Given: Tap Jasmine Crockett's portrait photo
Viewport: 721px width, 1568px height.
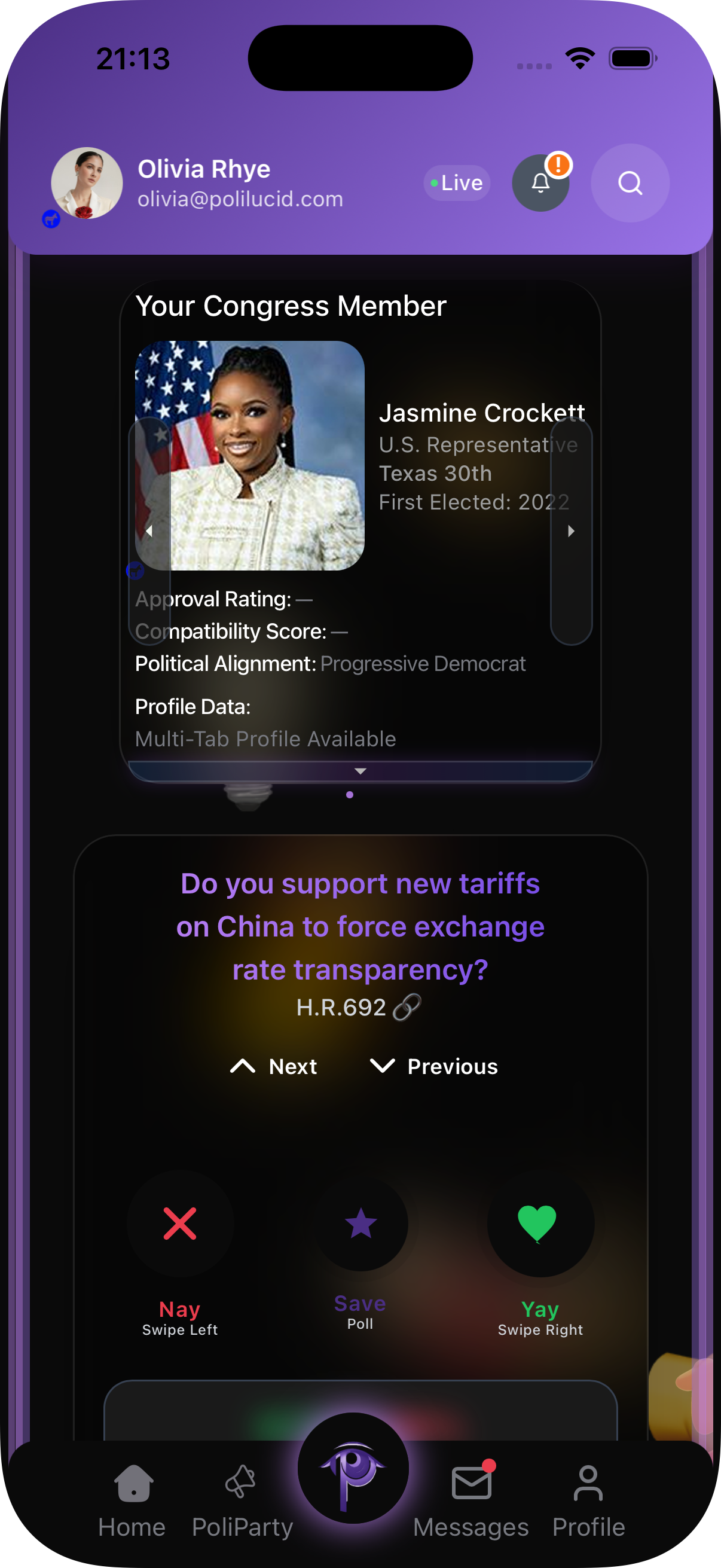Looking at the screenshot, I should pos(251,455).
